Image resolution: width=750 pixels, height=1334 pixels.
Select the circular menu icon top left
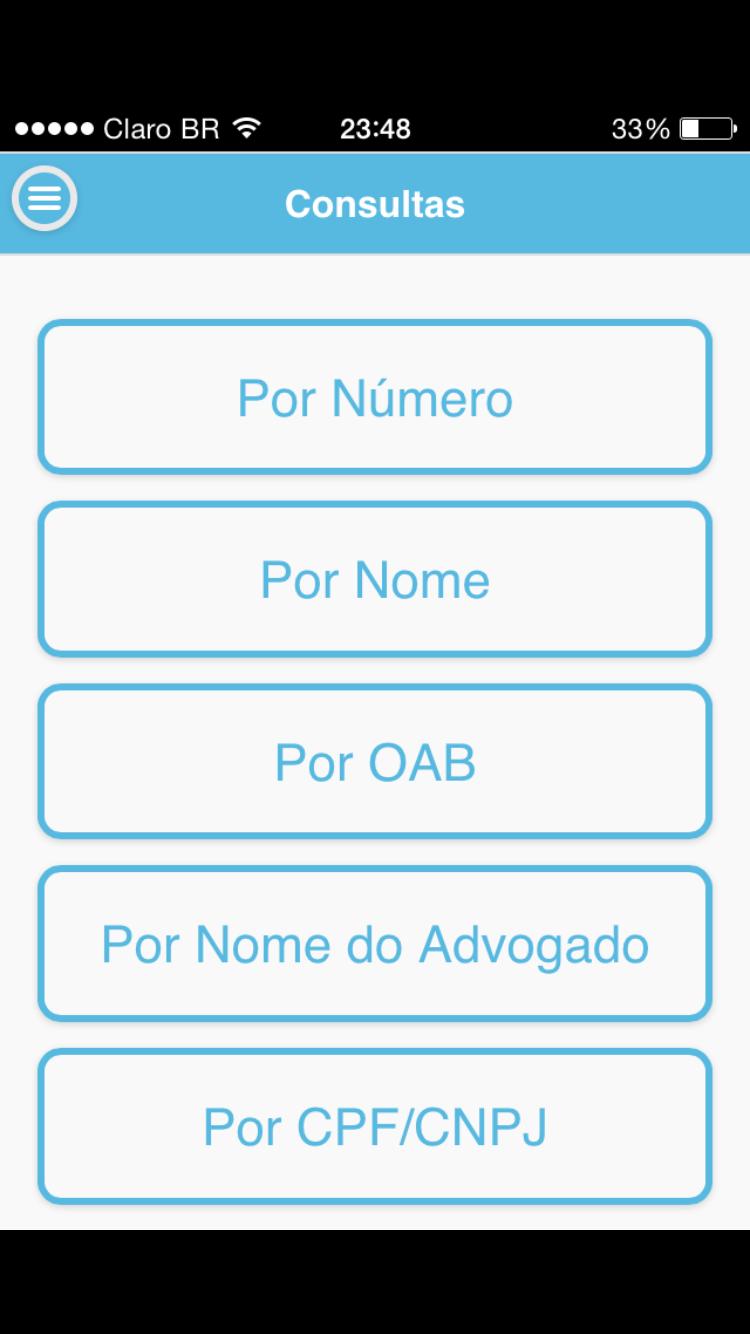pyautogui.click(x=43, y=199)
